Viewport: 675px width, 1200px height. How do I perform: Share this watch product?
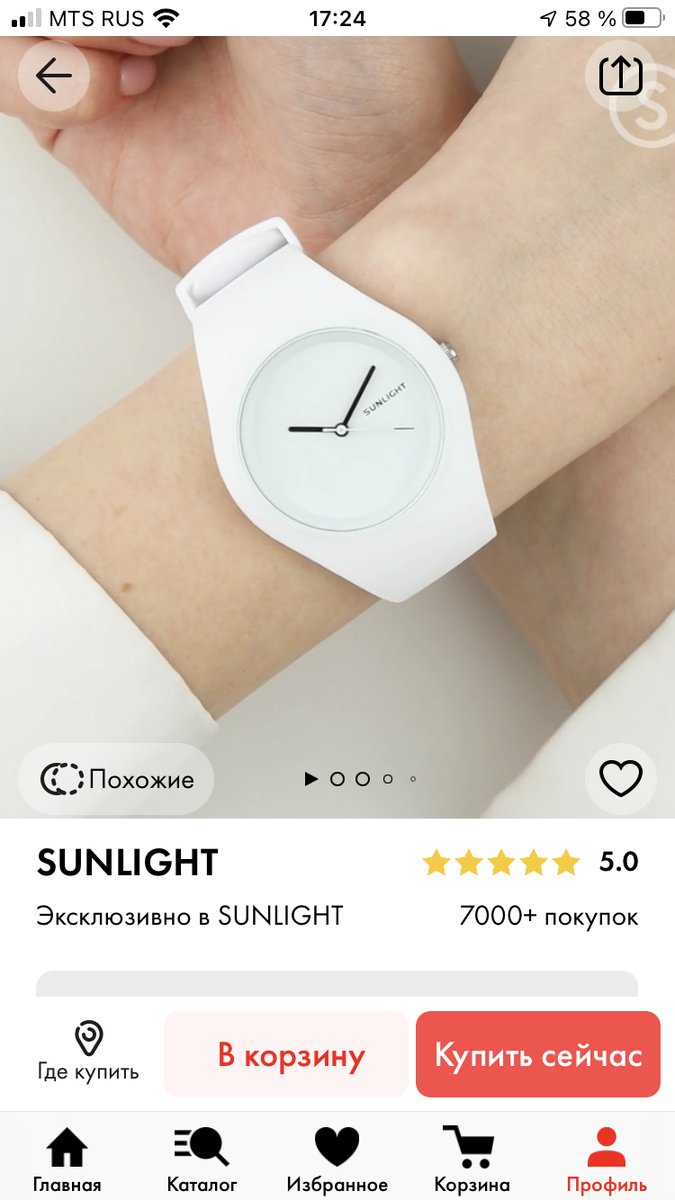(620, 76)
